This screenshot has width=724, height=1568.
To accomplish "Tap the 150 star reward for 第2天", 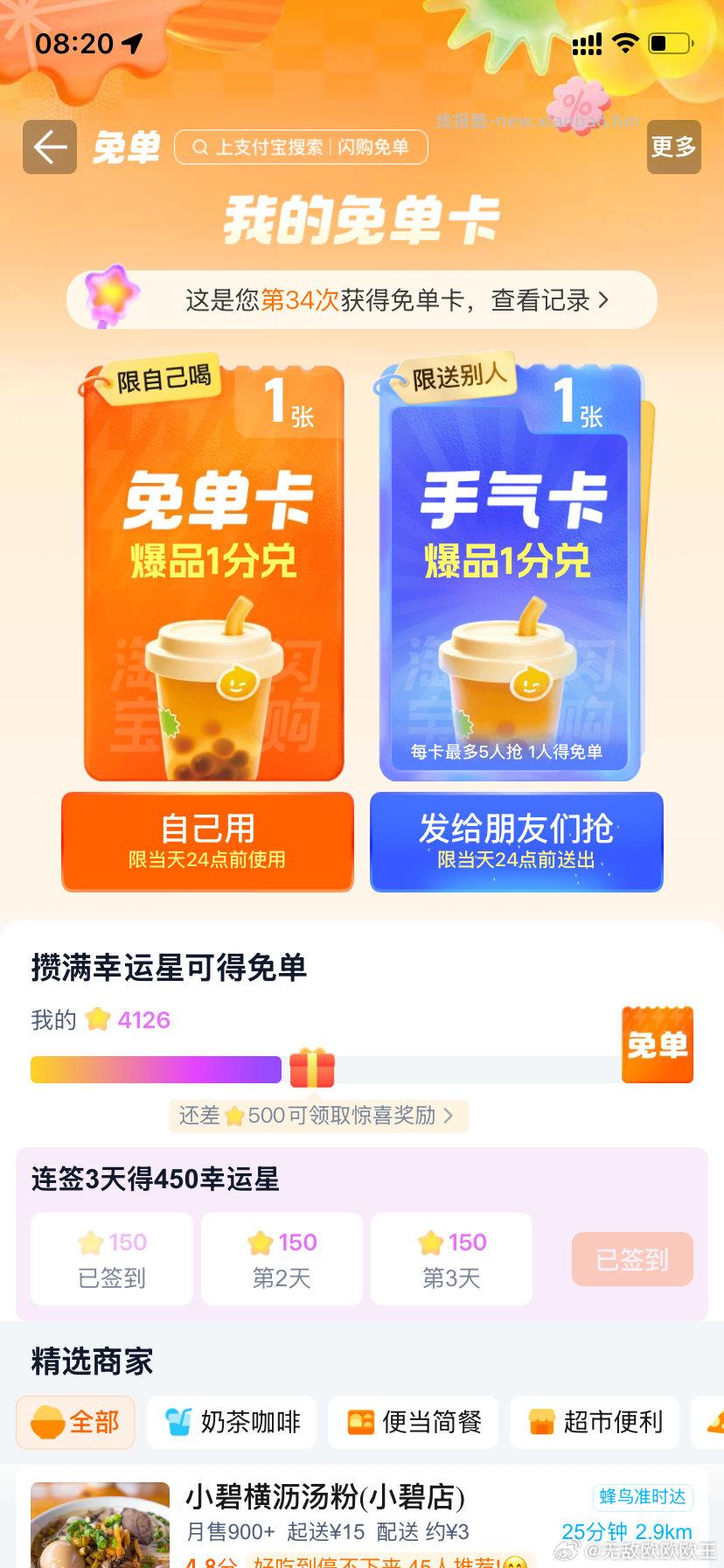I will [281, 1257].
